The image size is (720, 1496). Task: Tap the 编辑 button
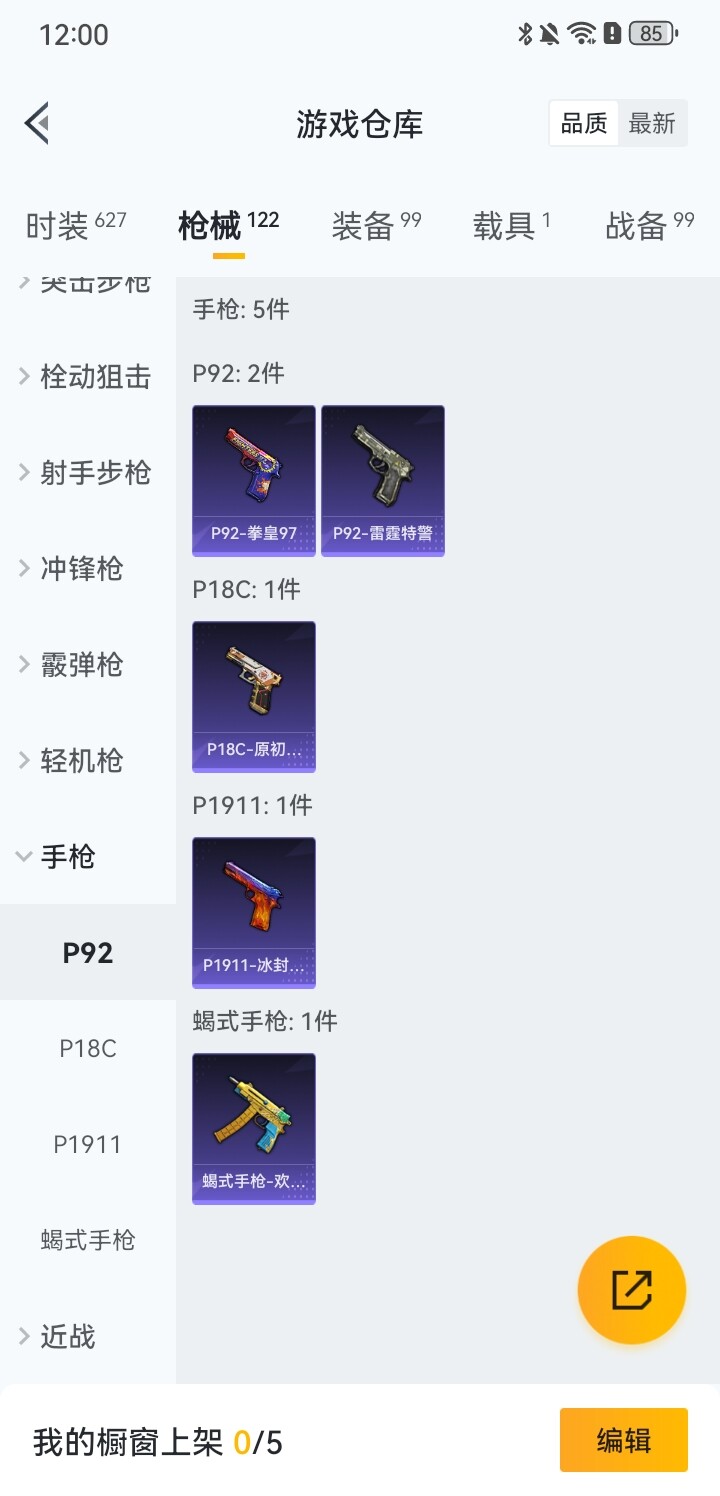(624, 1440)
